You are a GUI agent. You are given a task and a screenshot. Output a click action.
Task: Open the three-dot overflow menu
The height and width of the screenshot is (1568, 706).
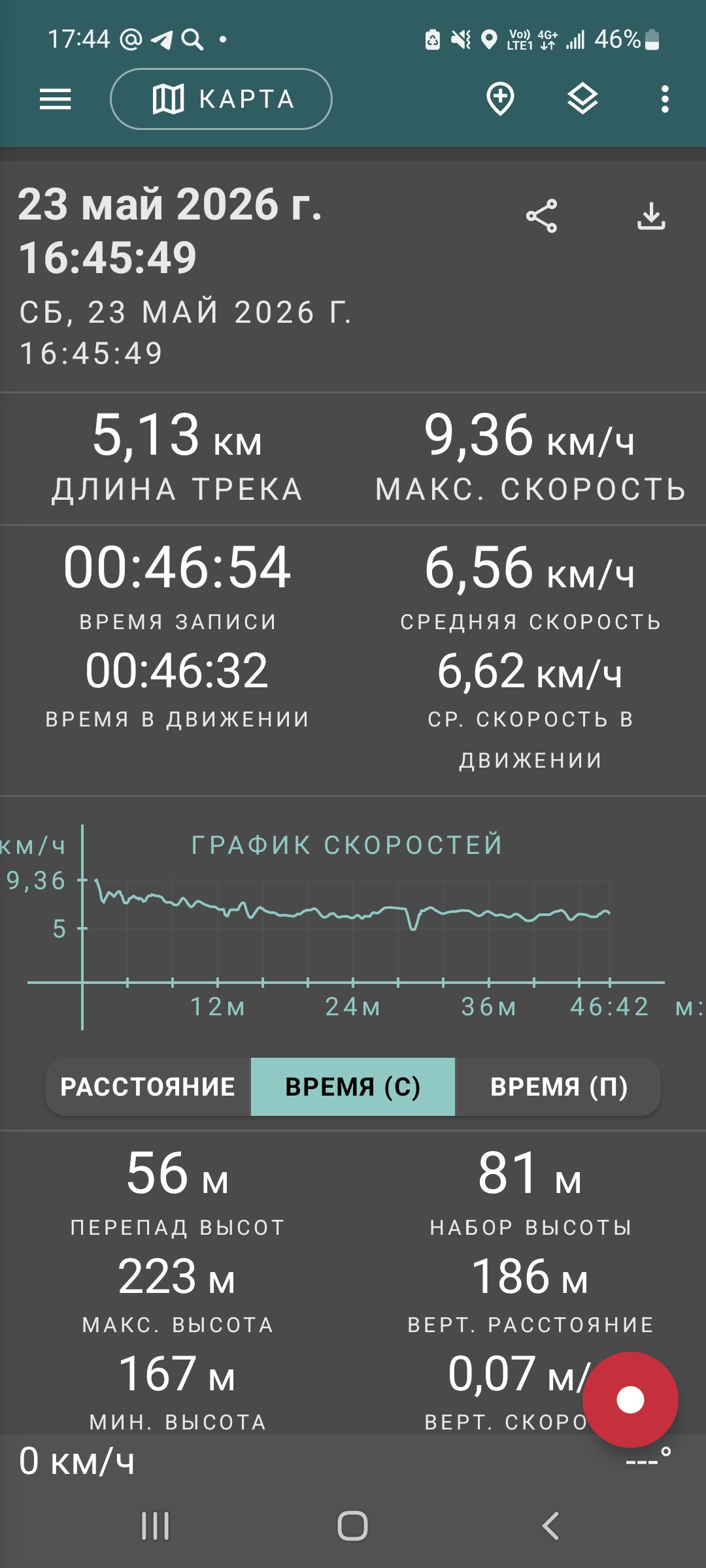[x=665, y=99]
